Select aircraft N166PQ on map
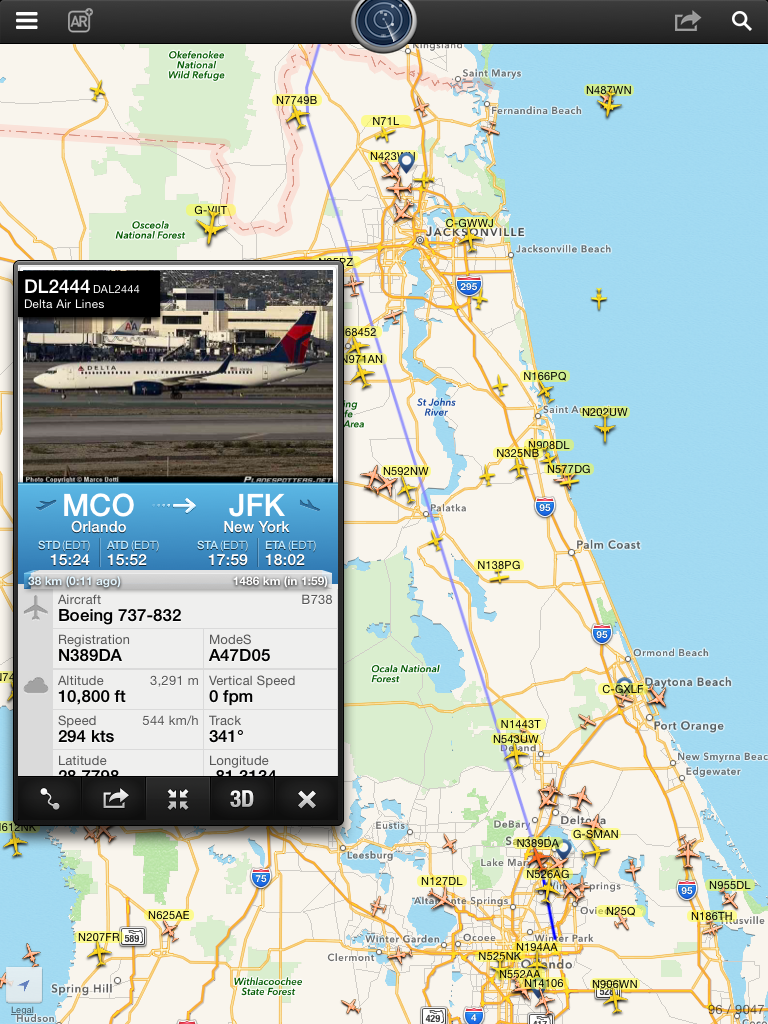 pos(545,392)
